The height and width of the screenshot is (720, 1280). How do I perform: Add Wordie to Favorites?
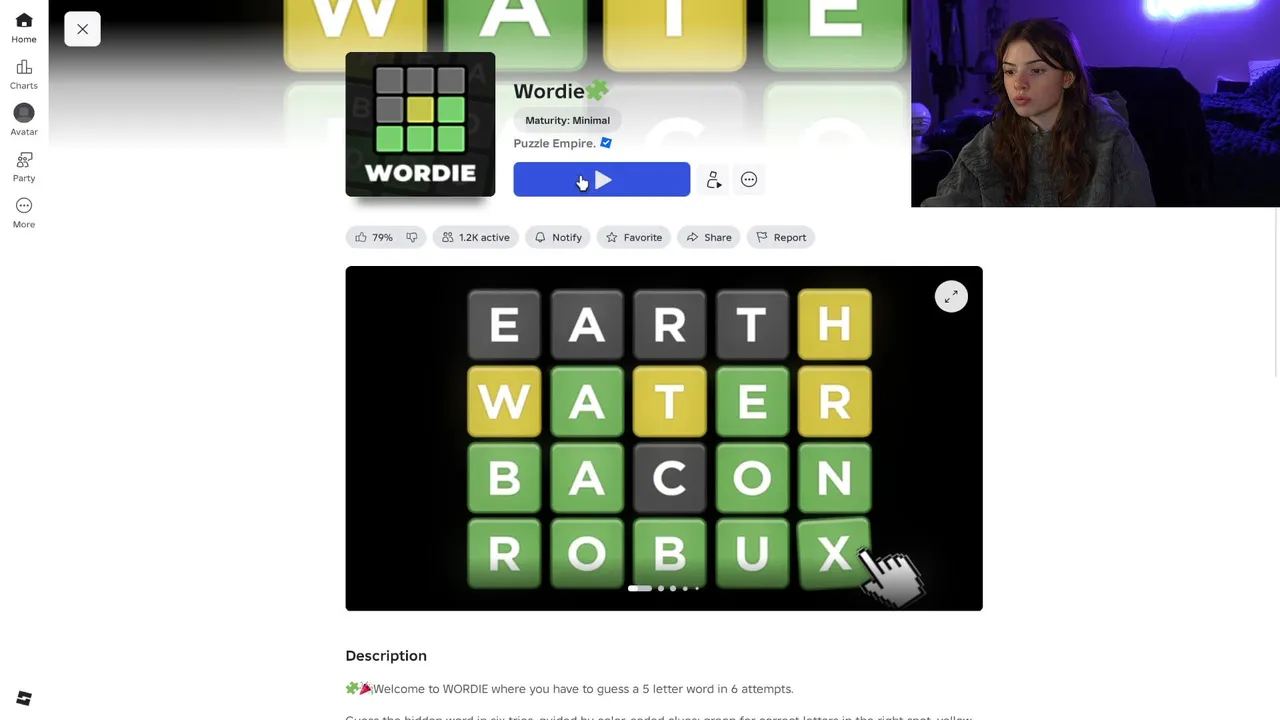click(633, 237)
